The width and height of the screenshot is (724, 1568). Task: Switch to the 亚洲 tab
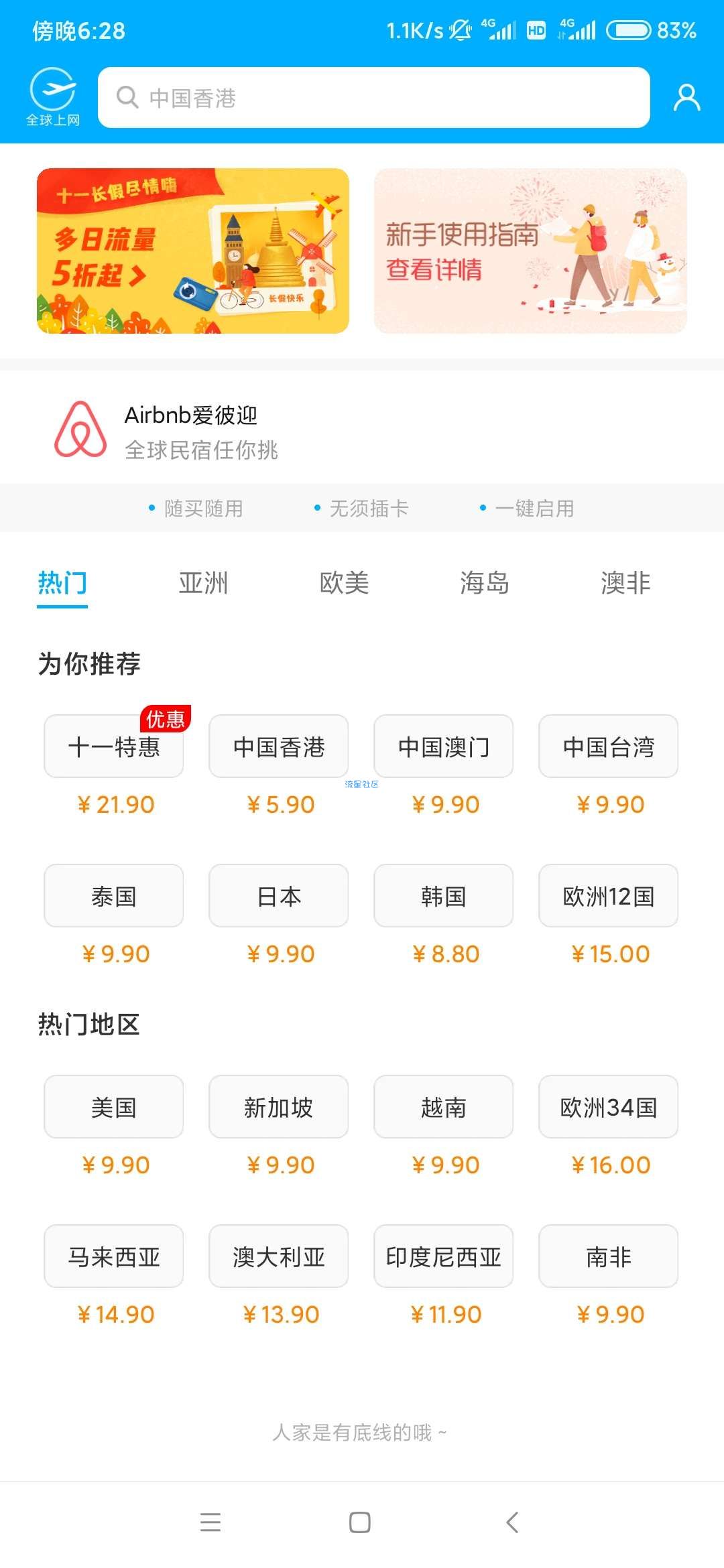pyautogui.click(x=203, y=583)
